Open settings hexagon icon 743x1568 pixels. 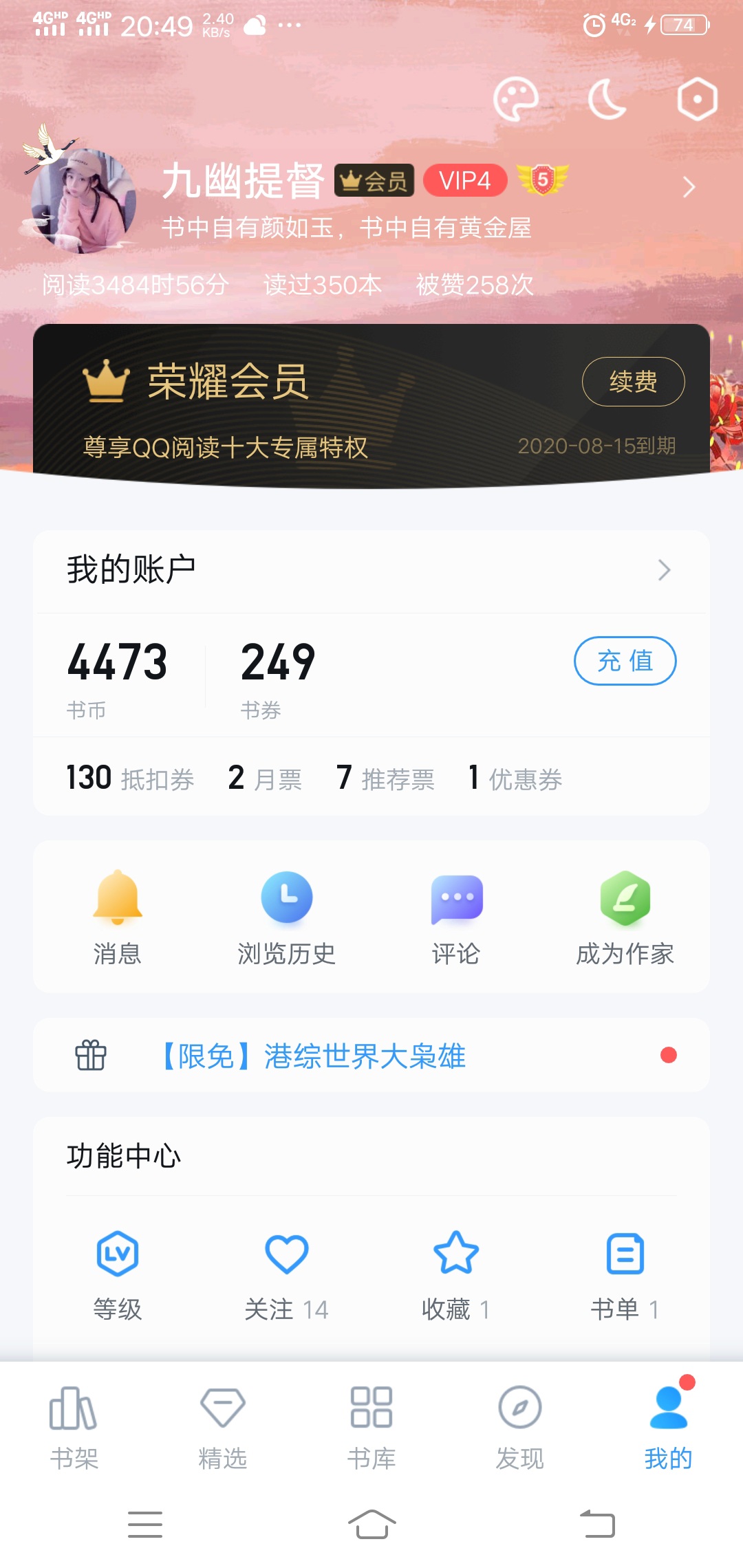[697, 100]
